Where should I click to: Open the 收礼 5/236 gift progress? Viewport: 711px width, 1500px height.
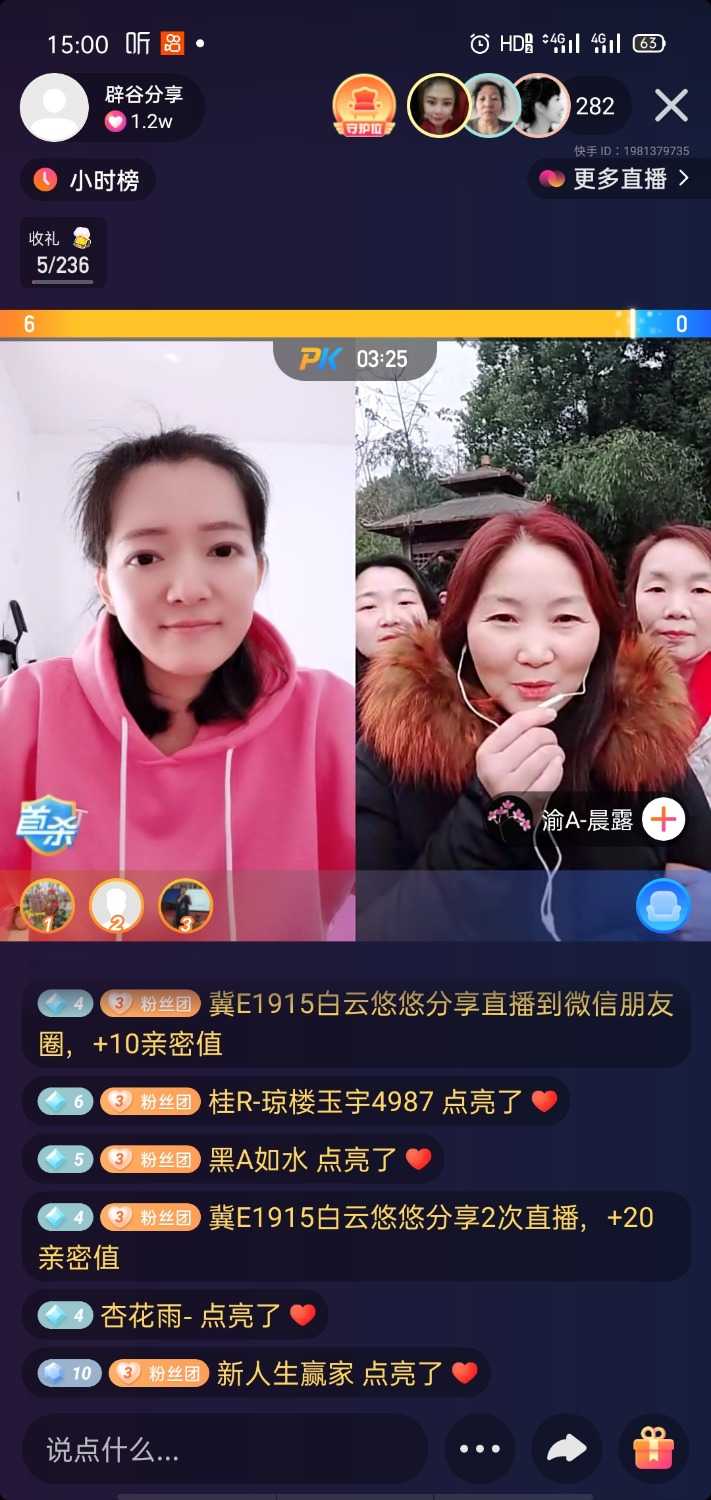[x=62, y=252]
